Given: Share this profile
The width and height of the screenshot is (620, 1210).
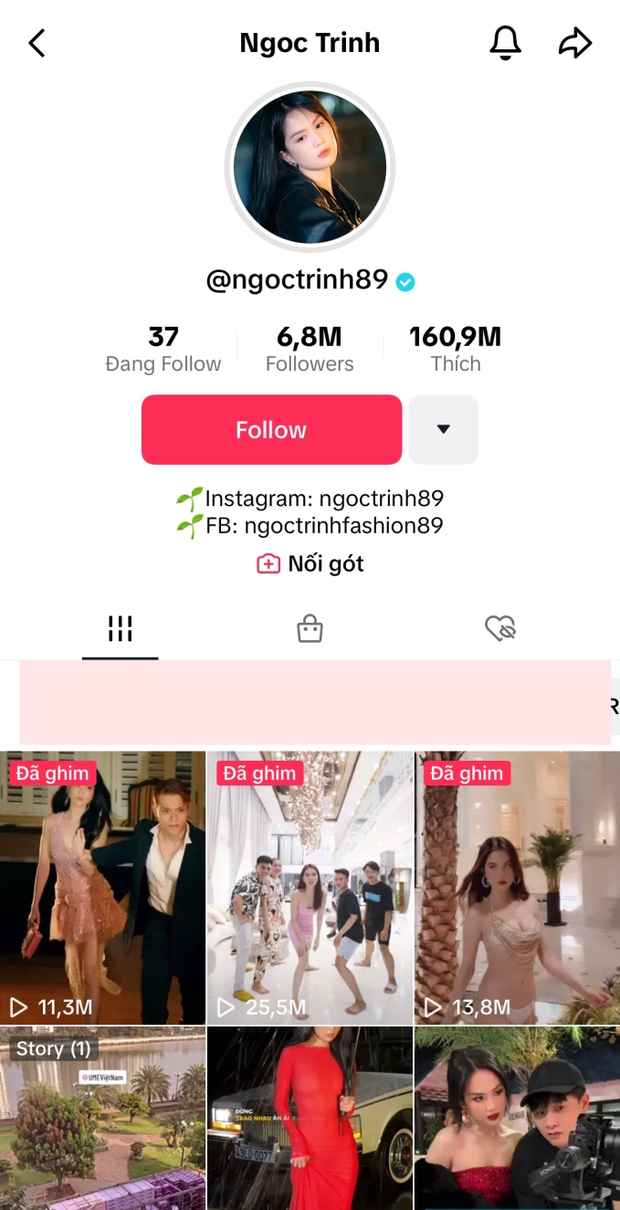Looking at the screenshot, I should (574, 43).
